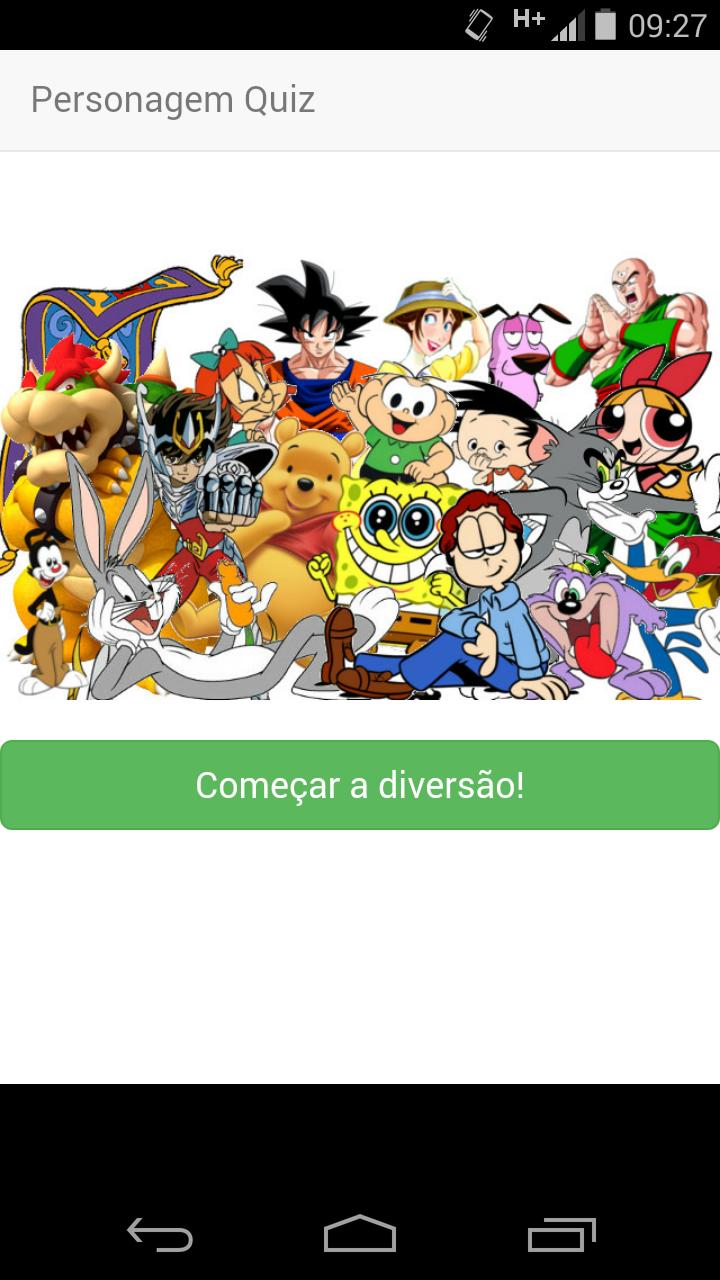Screen dimensions: 720x1280
Task: Tap the flying magic carpet image
Action: [x=120, y=300]
